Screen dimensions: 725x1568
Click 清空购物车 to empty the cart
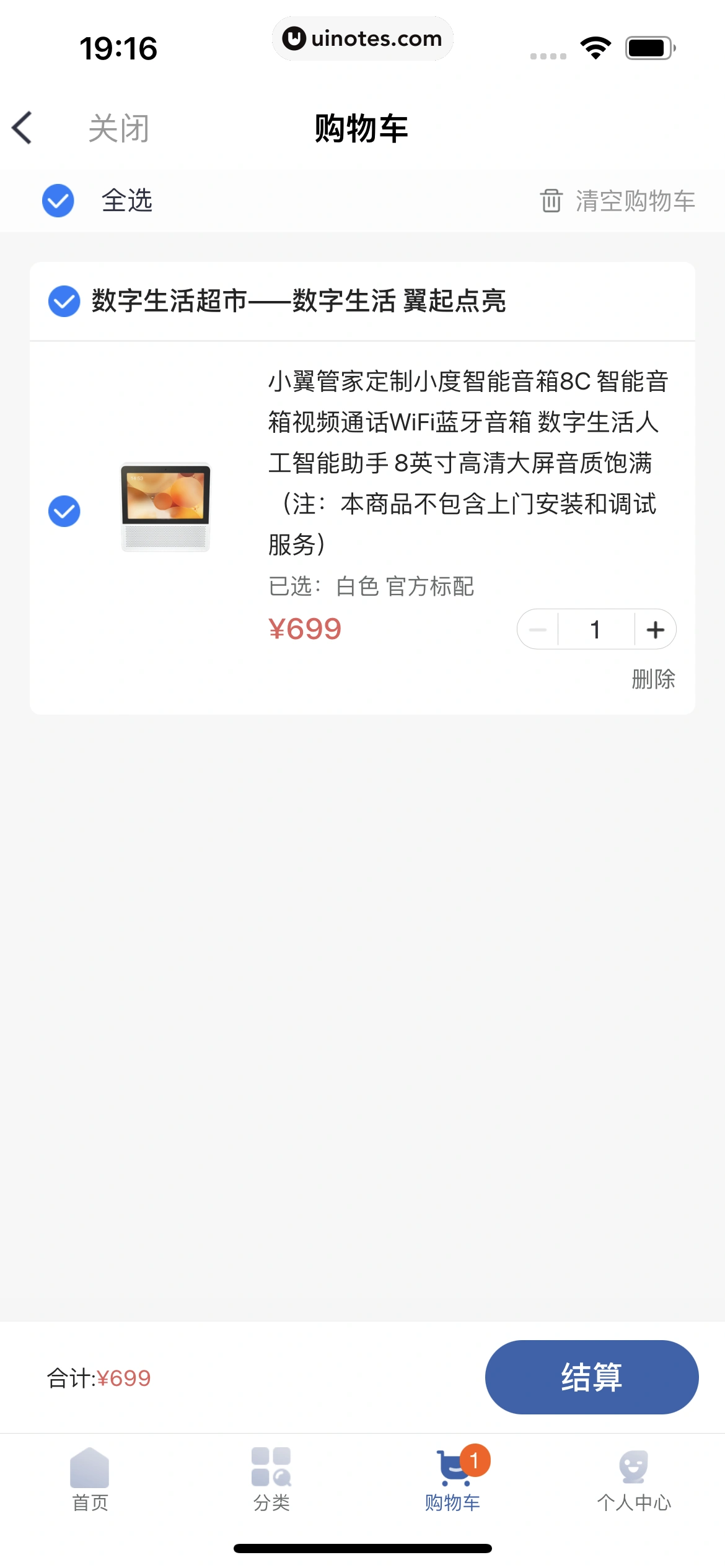(633, 201)
